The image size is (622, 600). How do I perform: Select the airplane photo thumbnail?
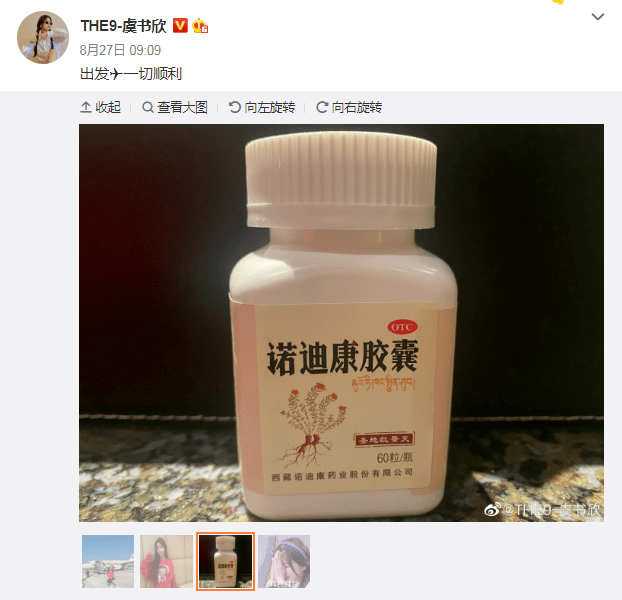(108, 561)
